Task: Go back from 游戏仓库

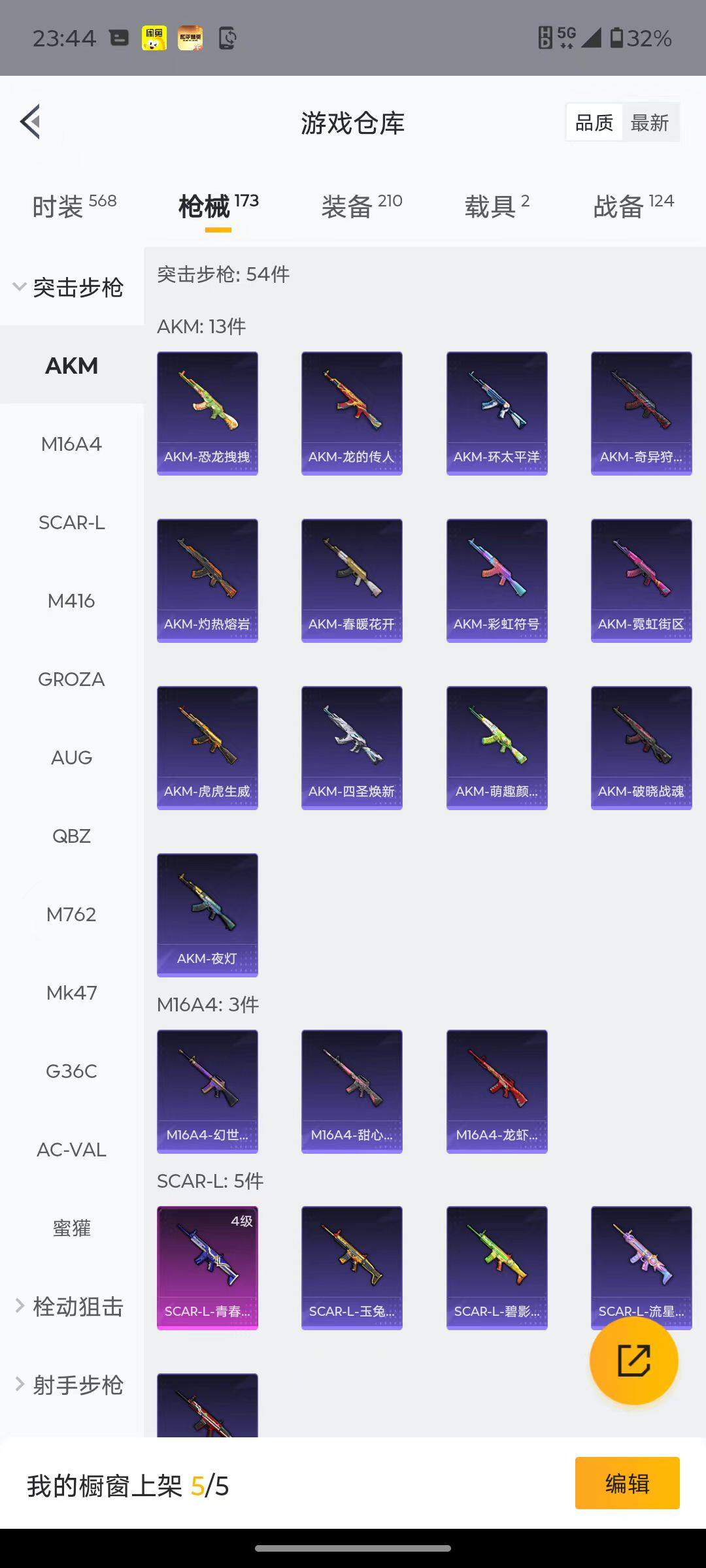Action: point(31,122)
